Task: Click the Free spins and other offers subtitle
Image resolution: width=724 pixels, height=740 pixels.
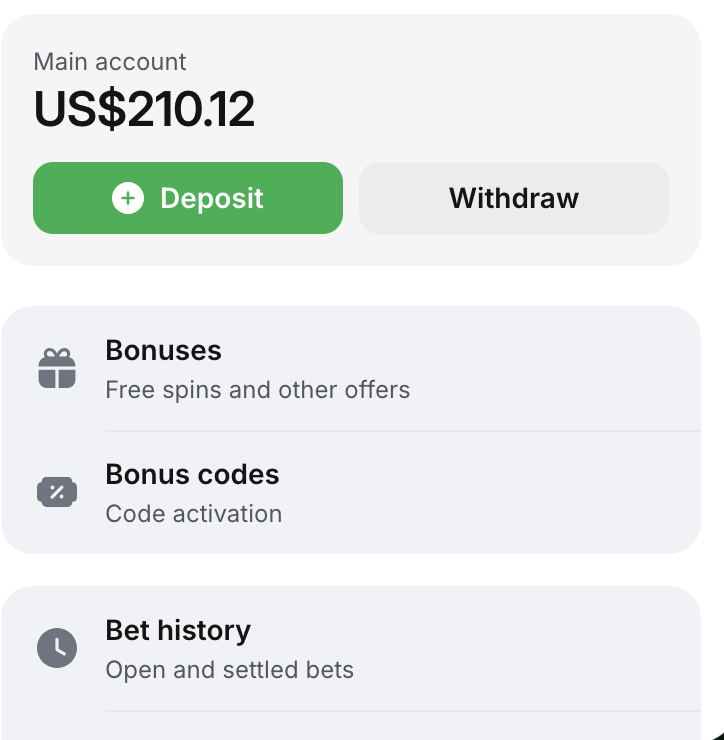Action: [257, 390]
